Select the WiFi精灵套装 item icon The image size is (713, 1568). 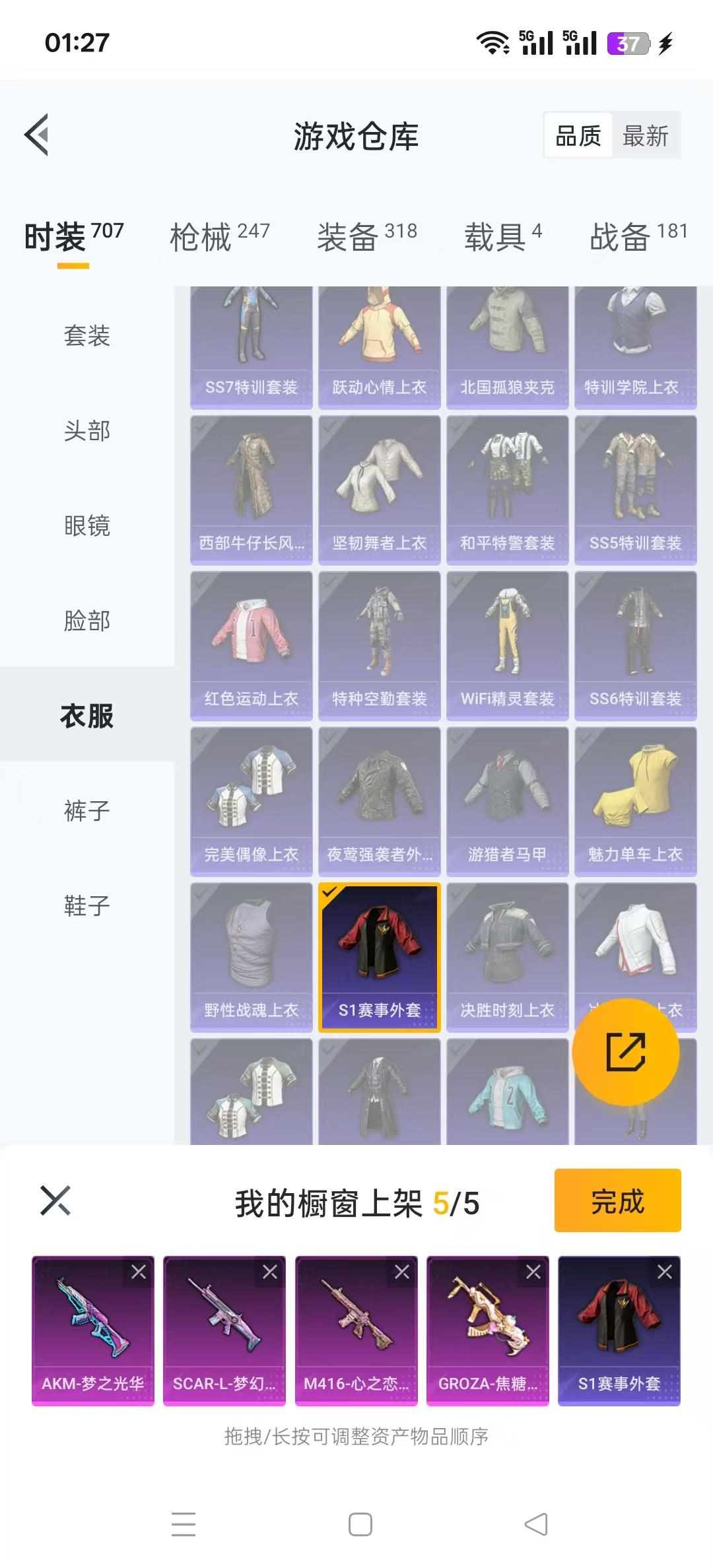coord(508,640)
